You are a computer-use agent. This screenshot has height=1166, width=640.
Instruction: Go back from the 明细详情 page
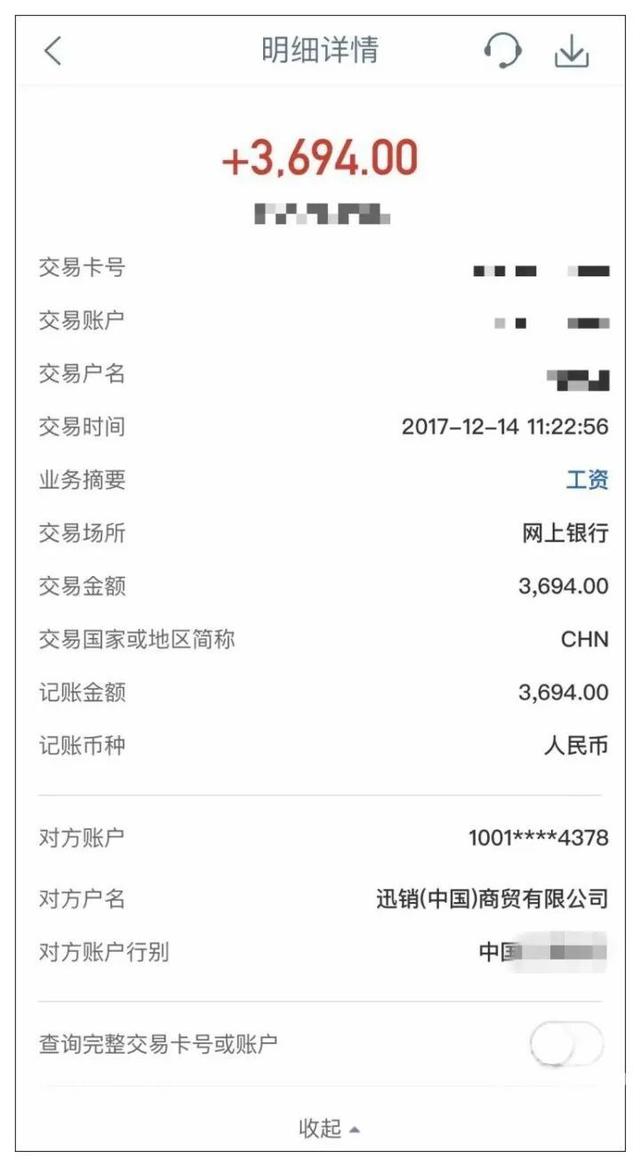pyautogui.click(x=54, y=52)
